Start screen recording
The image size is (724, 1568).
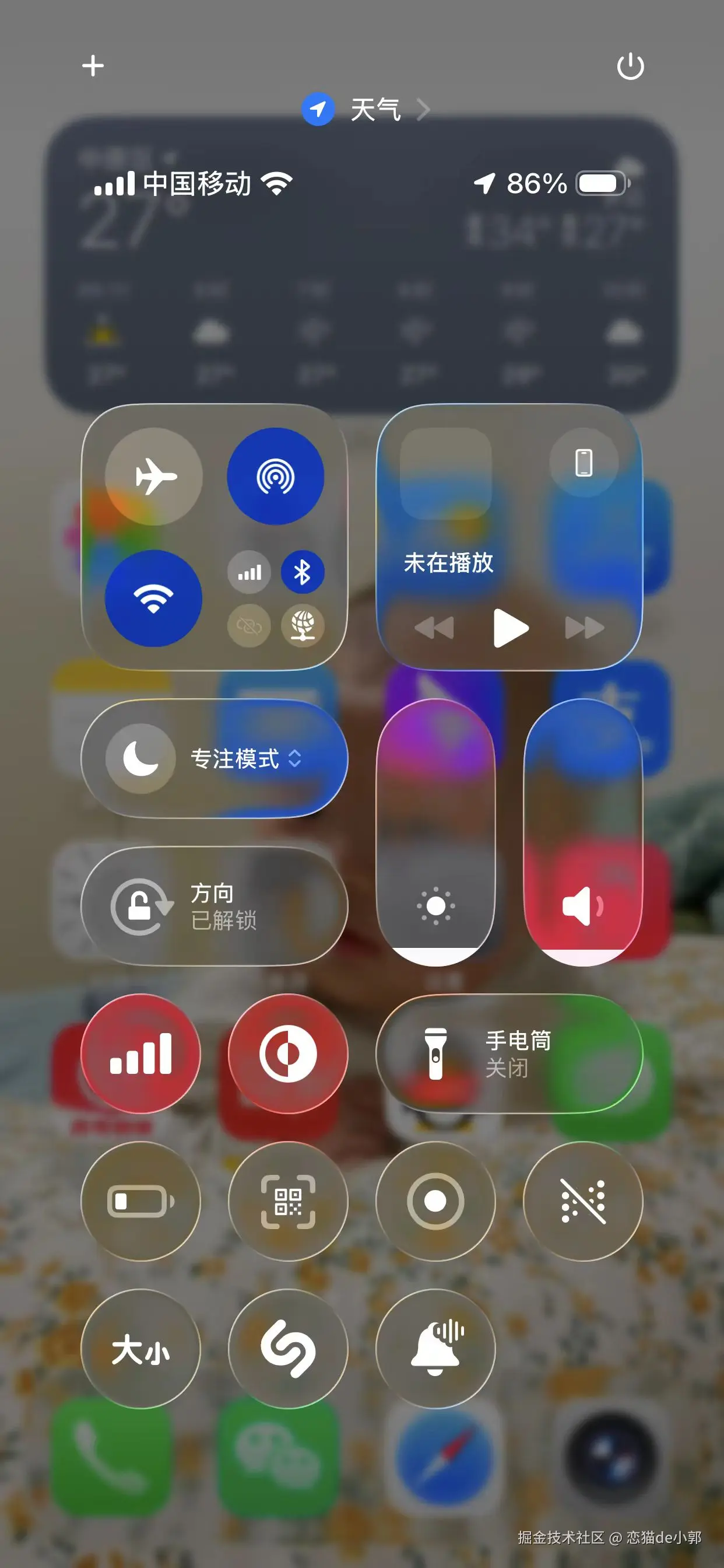coord(435,1201)
